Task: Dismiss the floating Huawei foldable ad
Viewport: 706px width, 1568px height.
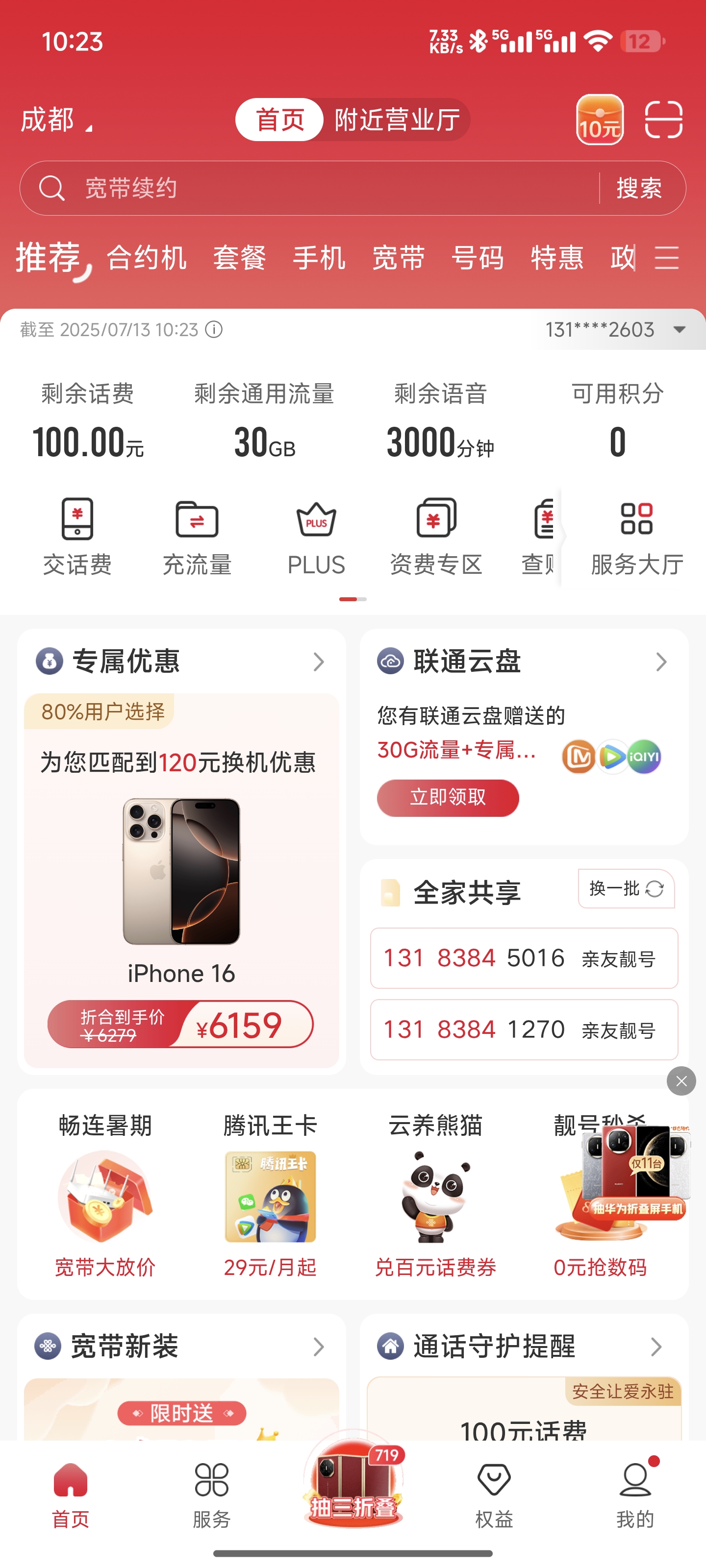Action: point(681,1081)
